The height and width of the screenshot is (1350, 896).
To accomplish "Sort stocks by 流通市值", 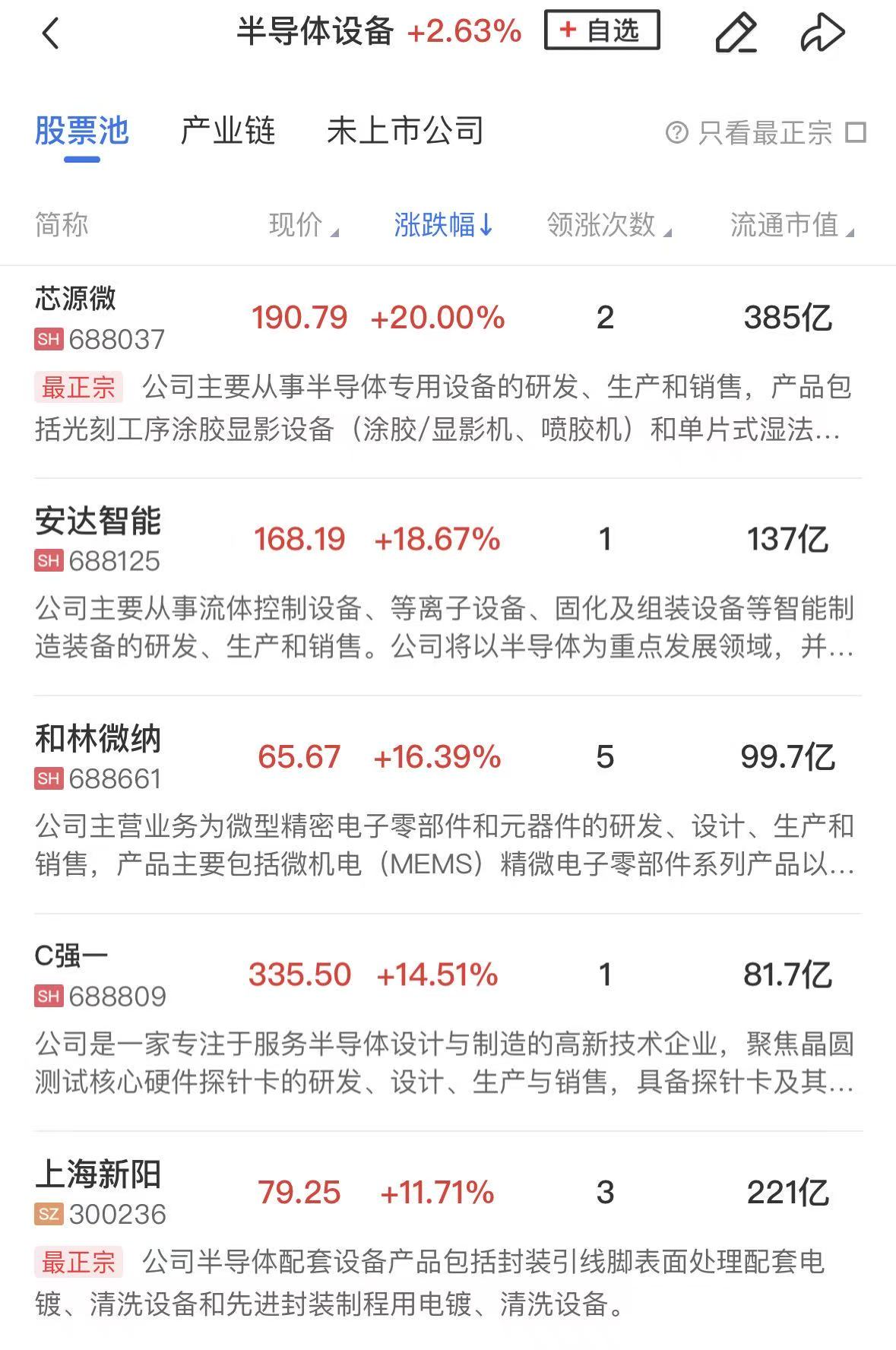I will (x=791, y=225).
